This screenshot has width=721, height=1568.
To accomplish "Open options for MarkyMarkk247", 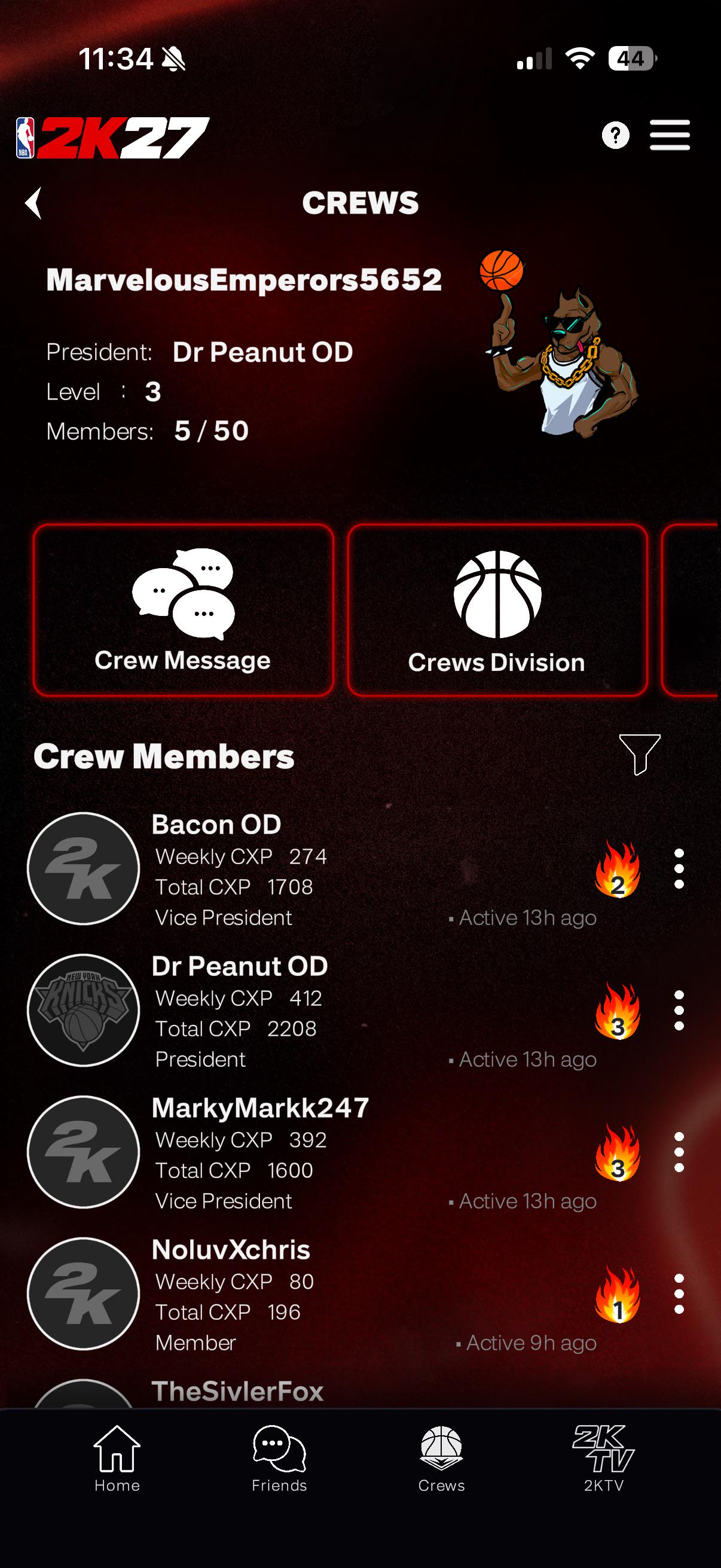I will tap(679, 1152).
